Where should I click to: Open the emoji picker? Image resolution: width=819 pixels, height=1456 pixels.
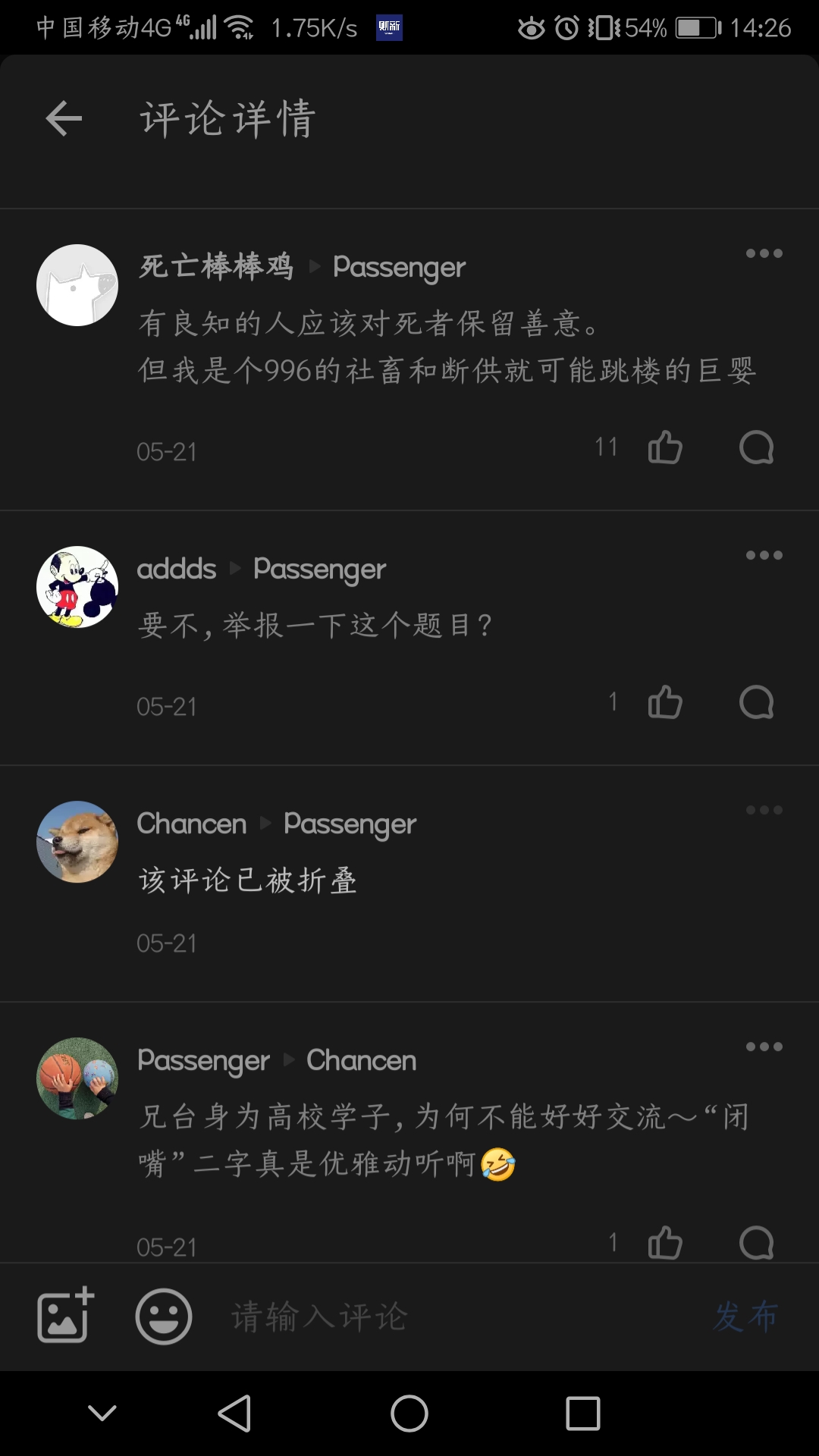(163, 1316)
